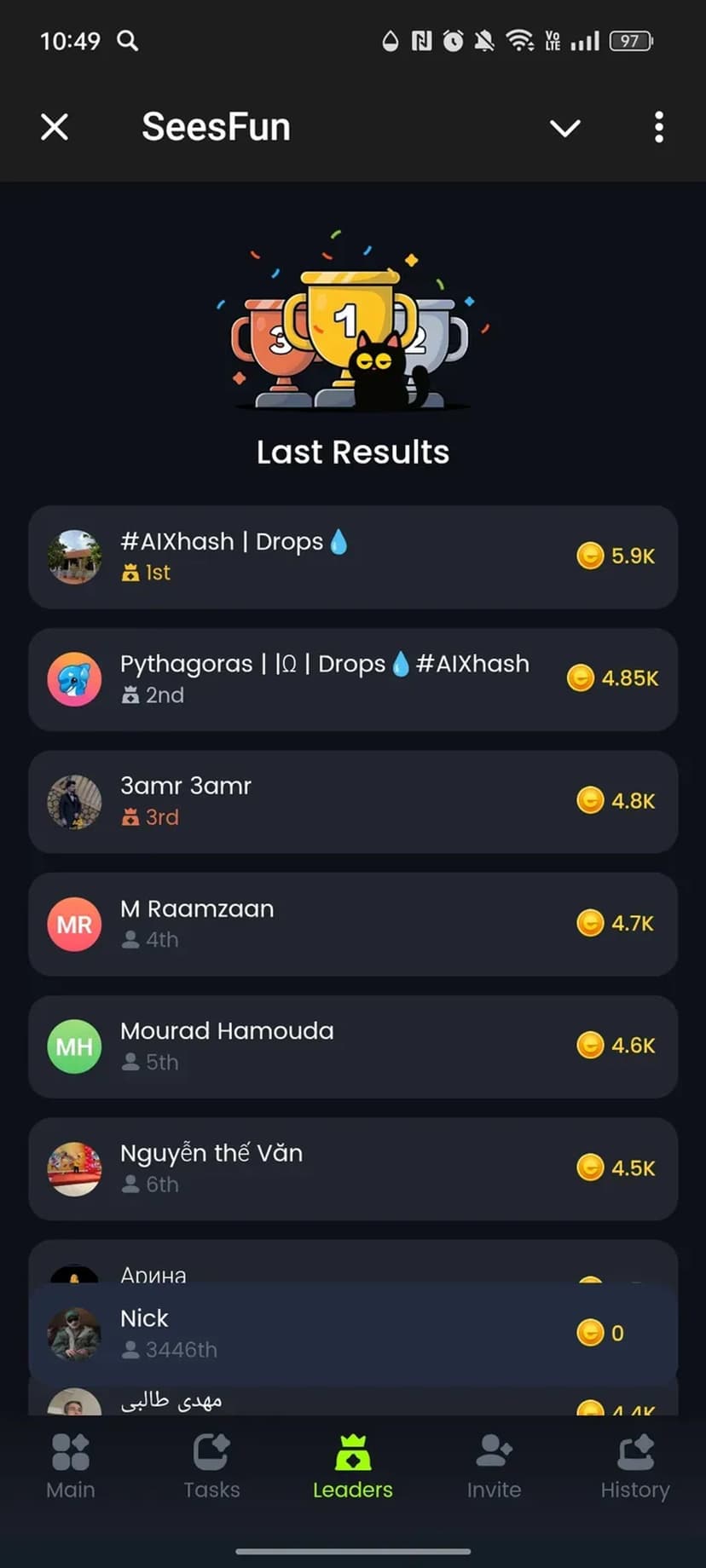
Task: Open the 1st place #AIXhash entry
Action: (353, 556)
